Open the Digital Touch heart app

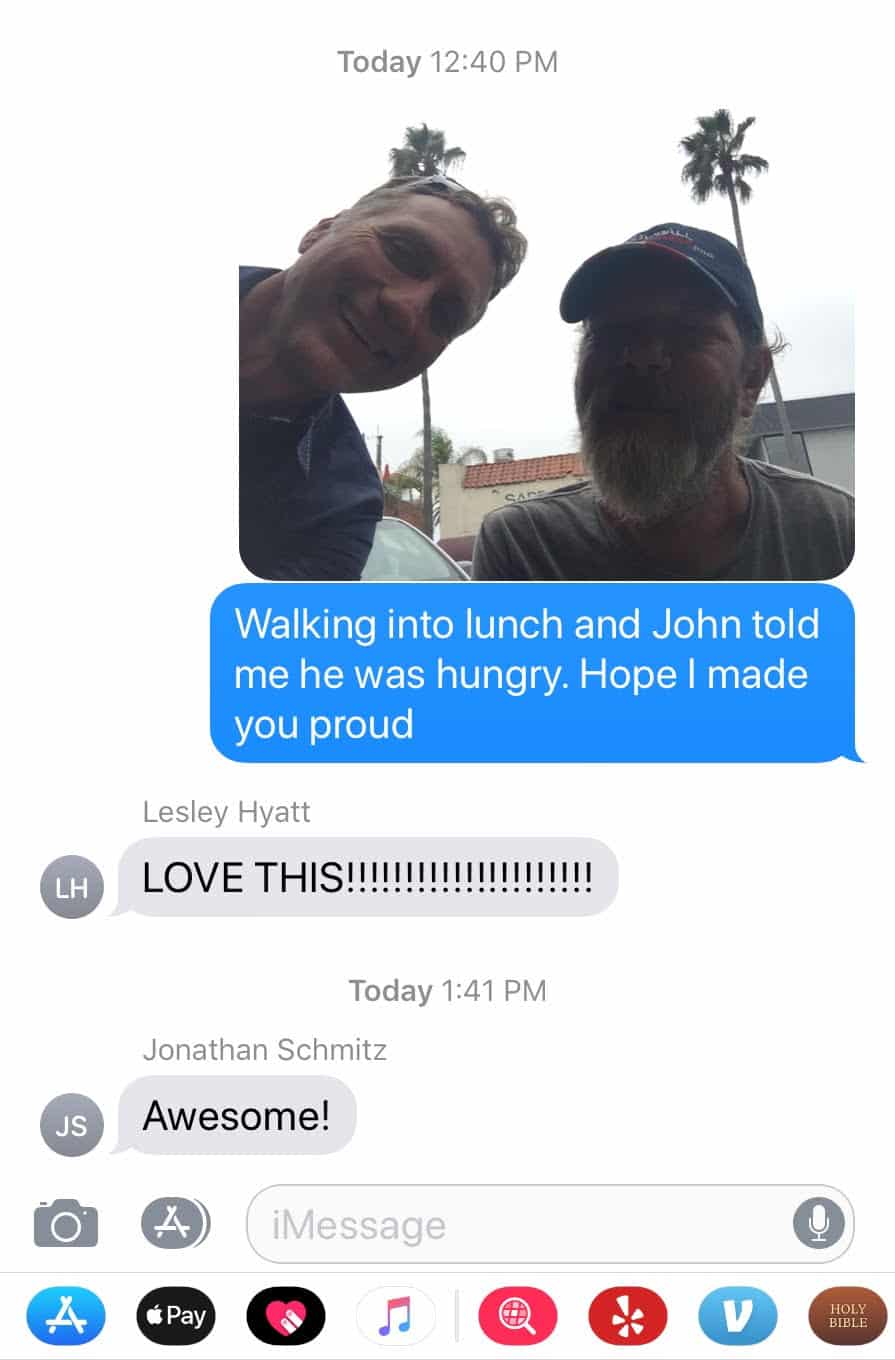tap(285, 1316)
